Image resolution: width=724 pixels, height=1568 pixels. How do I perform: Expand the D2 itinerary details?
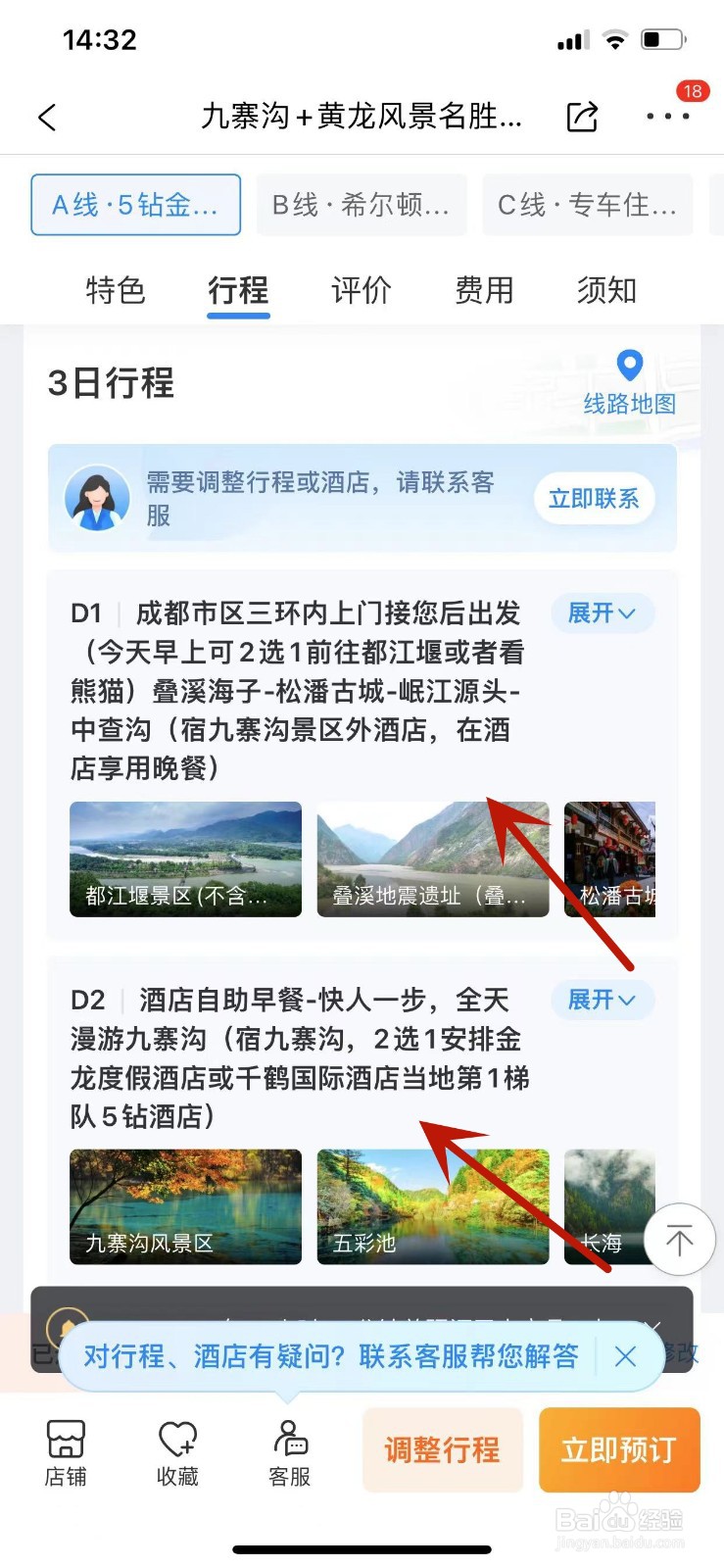(x=603, y=1000)
